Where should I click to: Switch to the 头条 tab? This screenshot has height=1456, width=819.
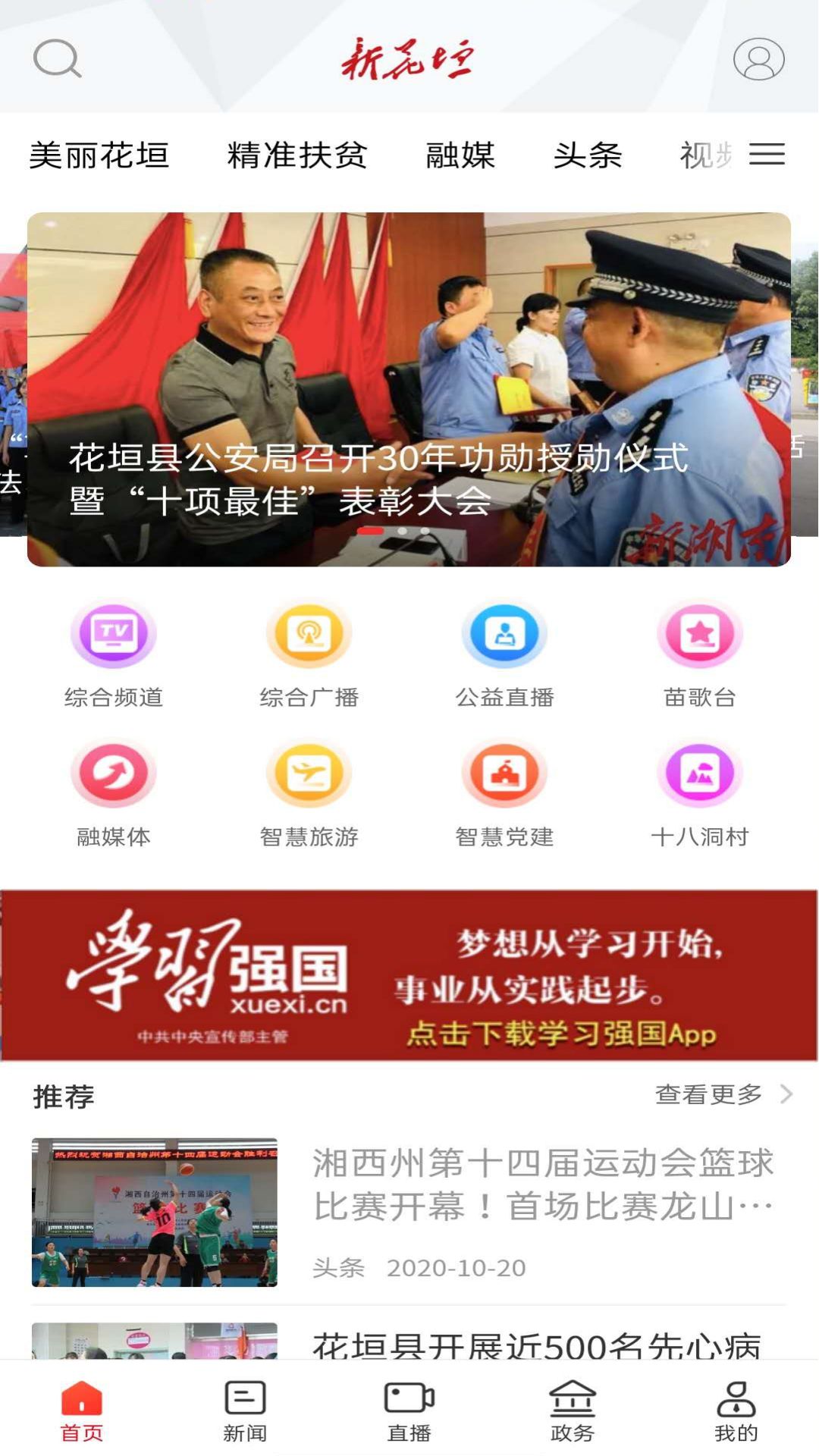(588, 155)
